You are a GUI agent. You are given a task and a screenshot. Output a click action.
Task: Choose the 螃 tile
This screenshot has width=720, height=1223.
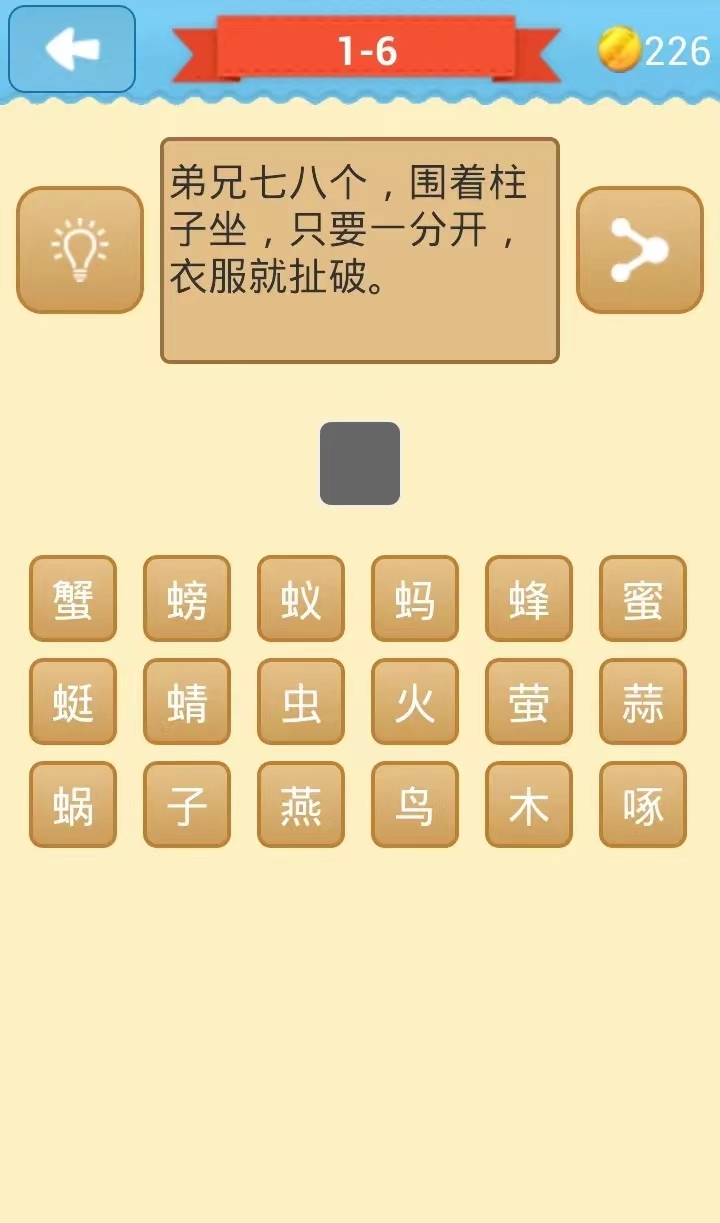pos(187,598)
